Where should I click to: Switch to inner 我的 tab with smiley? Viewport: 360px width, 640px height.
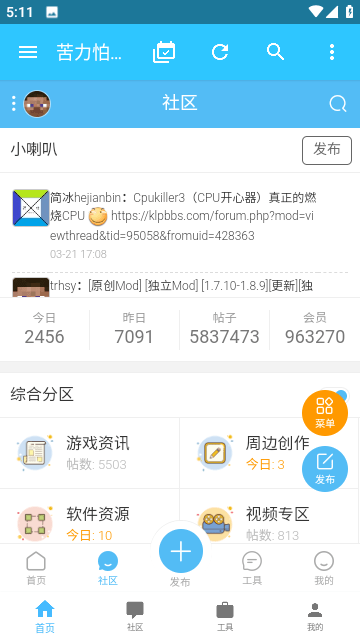coord(324,568)
